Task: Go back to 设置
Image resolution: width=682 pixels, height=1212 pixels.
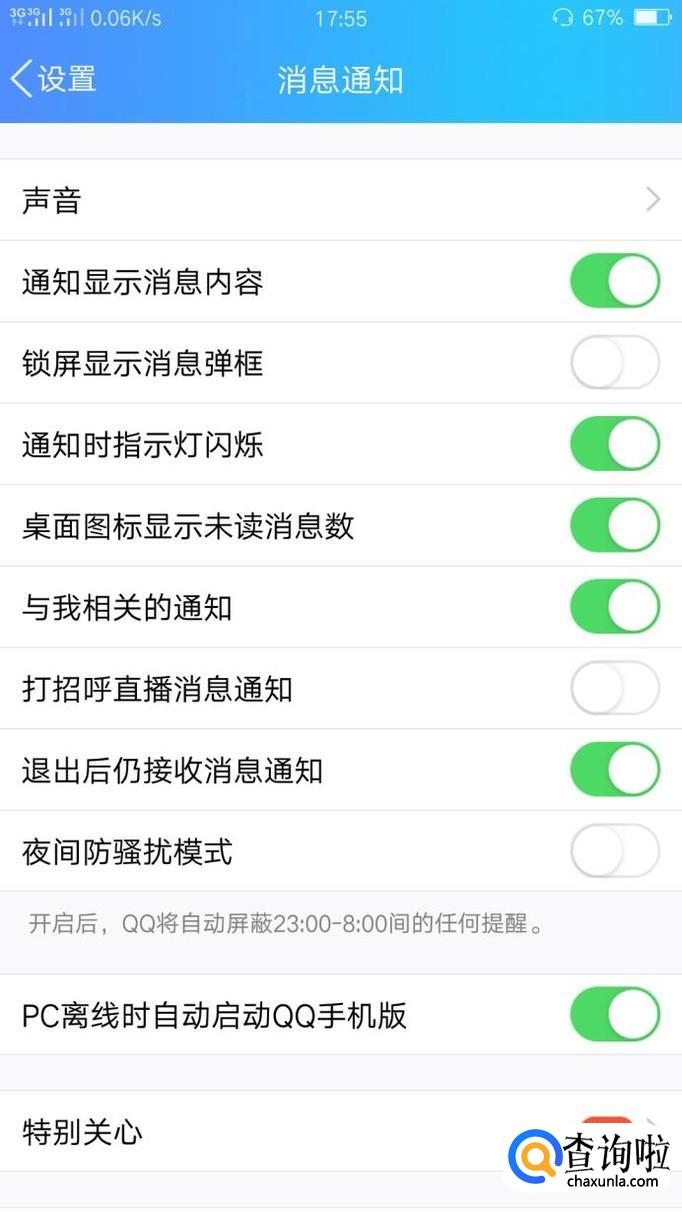Action: [x=54, y=79]
